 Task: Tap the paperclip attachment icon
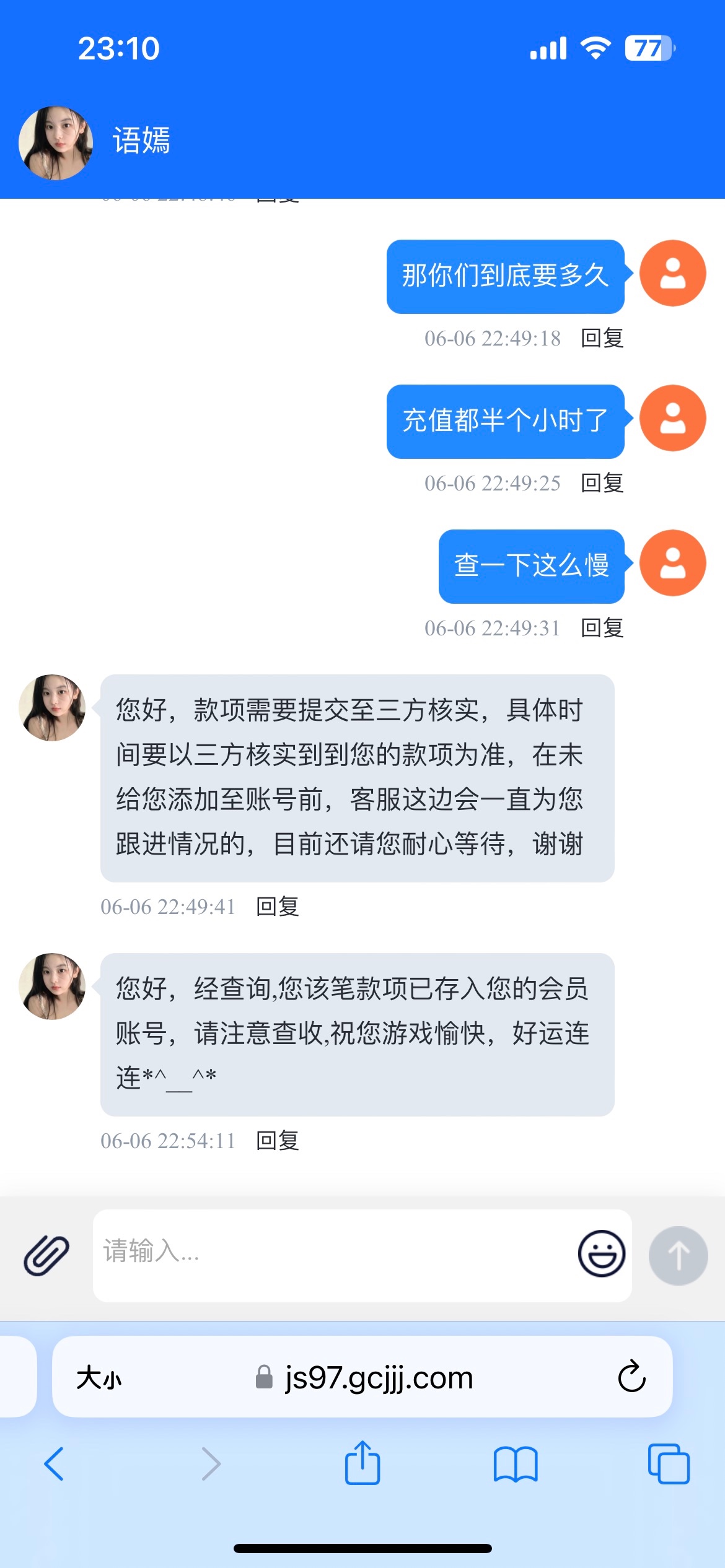click(x=46, y=1255)
